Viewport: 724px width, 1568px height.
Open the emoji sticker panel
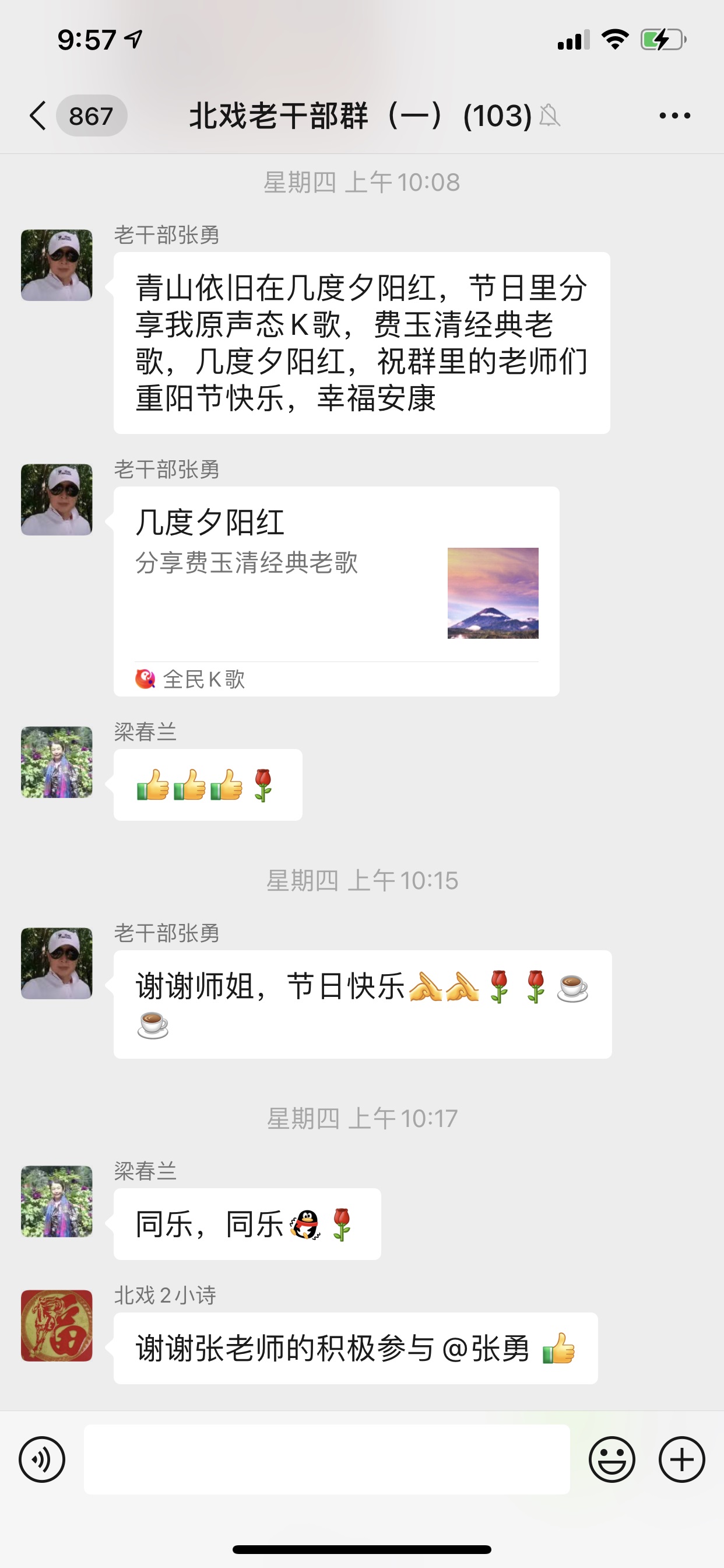click(611, 1459)
